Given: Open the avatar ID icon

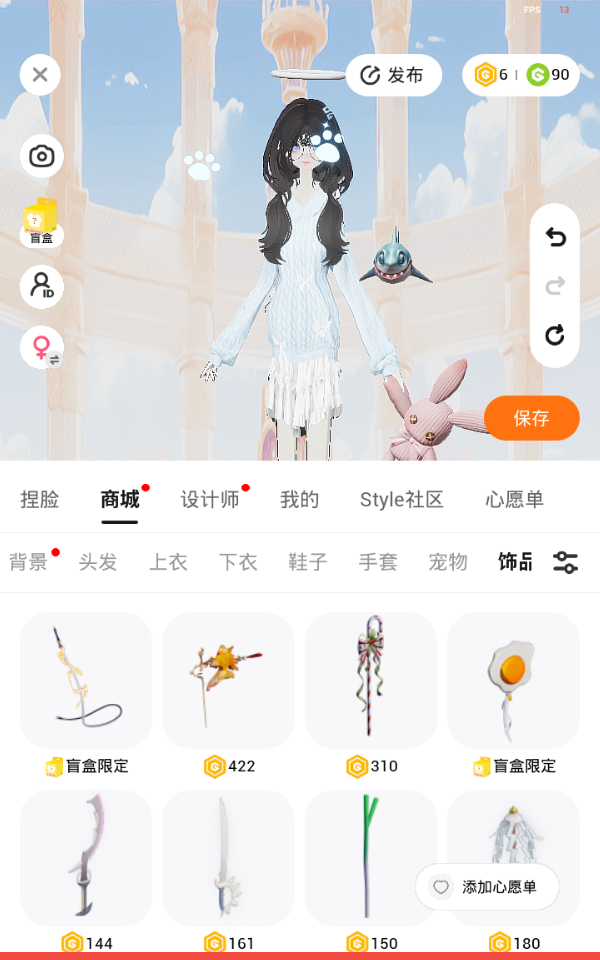Looking at the screenshot, I should click(x=42, y=286).
